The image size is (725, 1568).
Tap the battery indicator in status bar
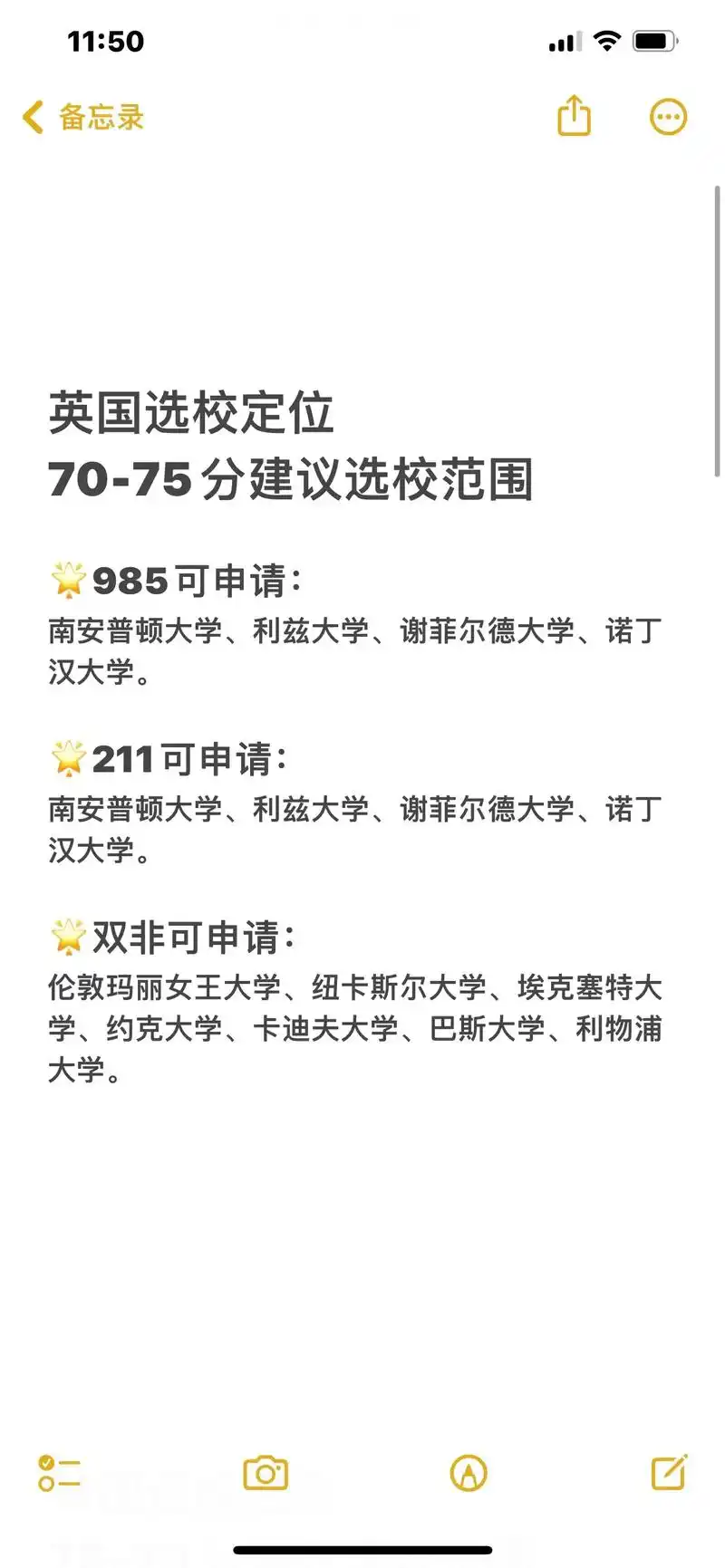coord(654,40)
